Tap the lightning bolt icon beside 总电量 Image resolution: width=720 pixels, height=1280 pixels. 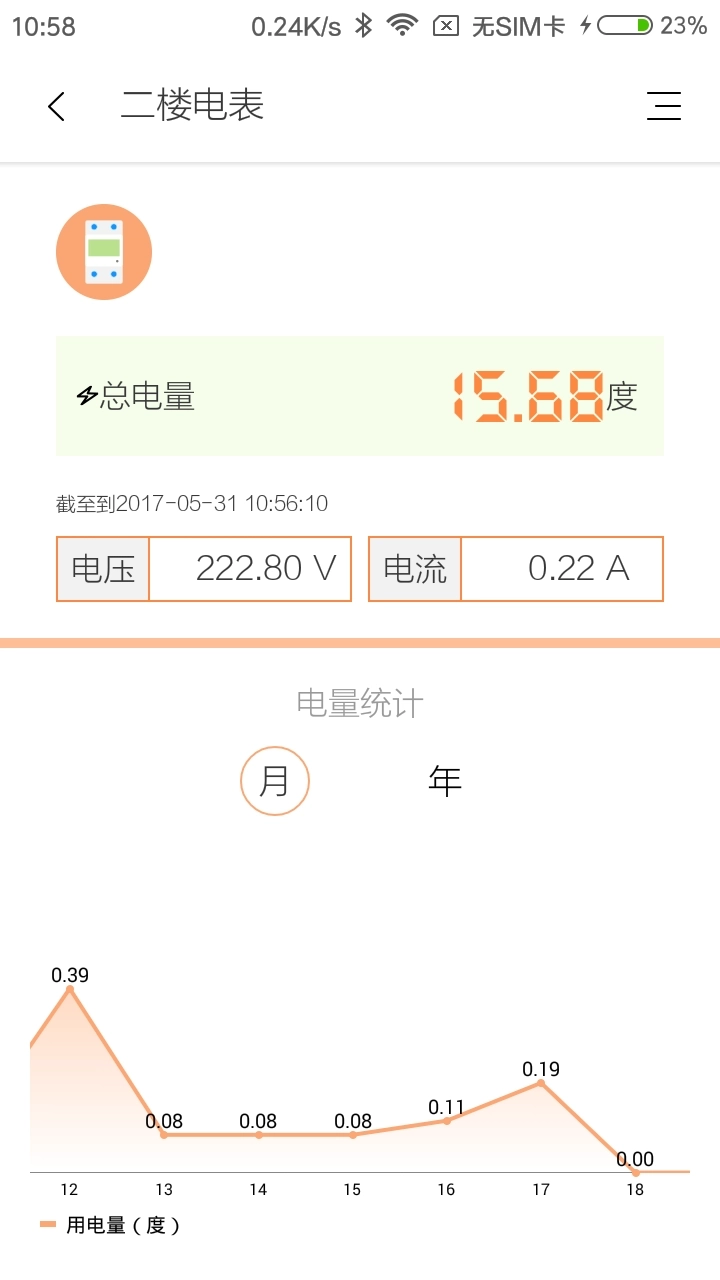(x=88, y=396)
